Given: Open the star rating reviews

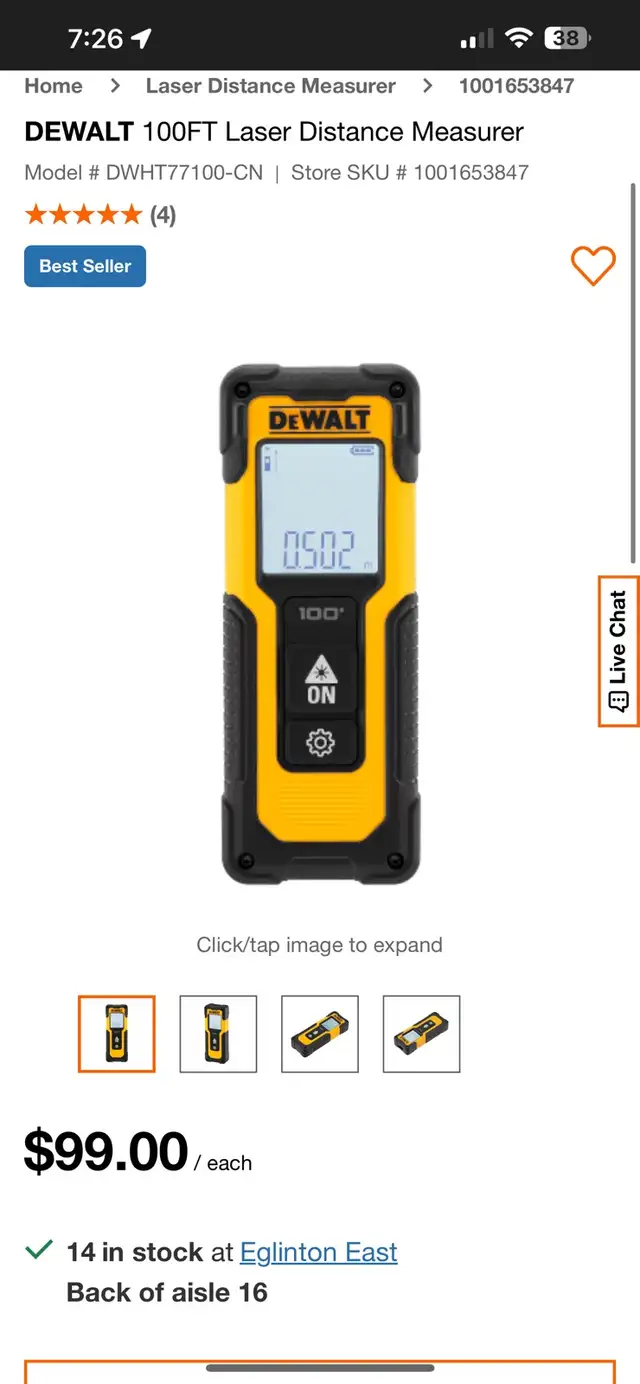Looking at the screenshot, I should tap(100, 214).
